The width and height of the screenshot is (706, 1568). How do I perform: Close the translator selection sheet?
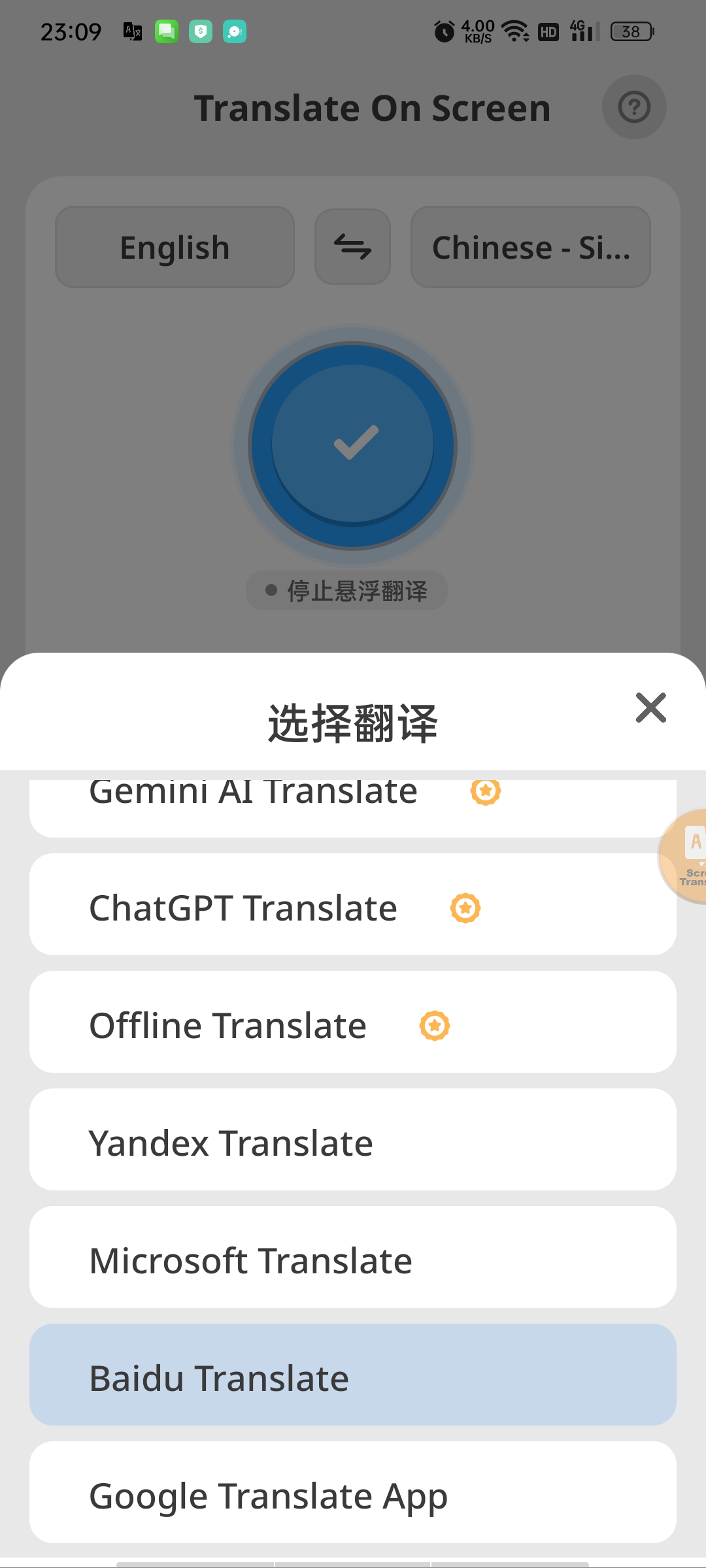(650, 708)
